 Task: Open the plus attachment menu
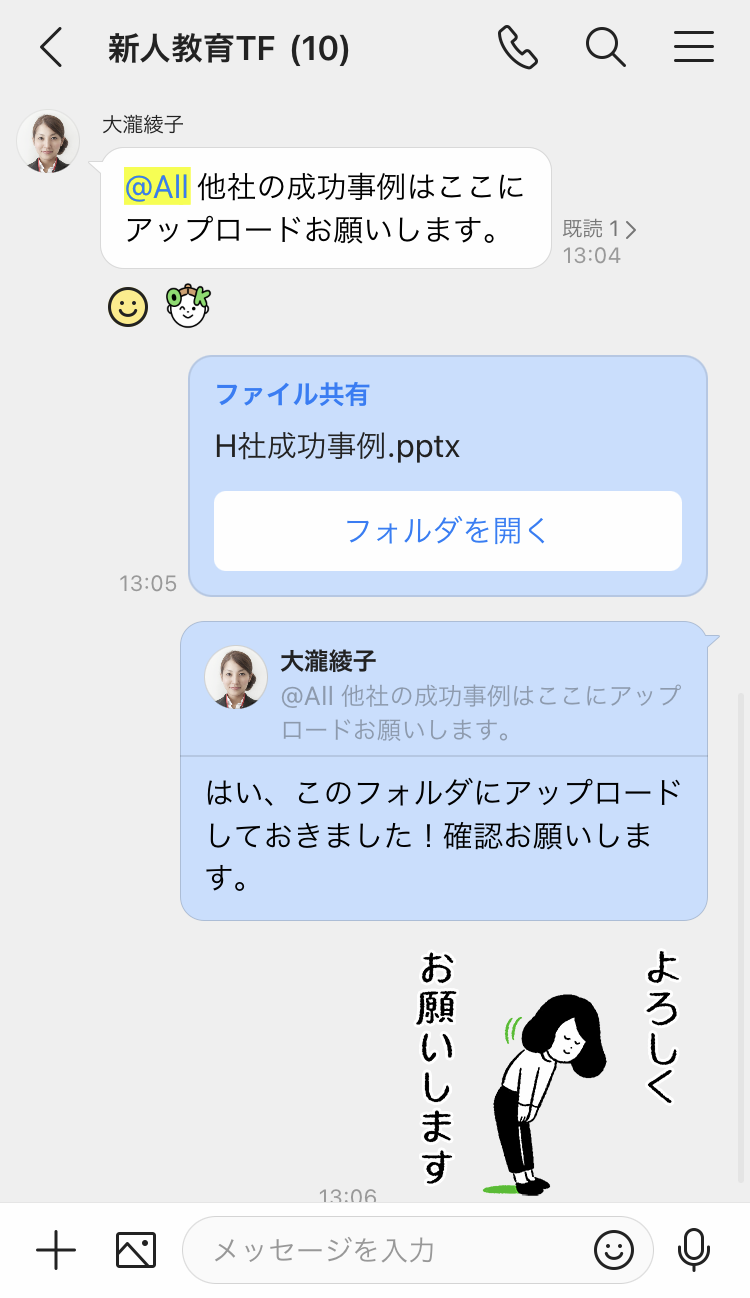(56, 1250)
